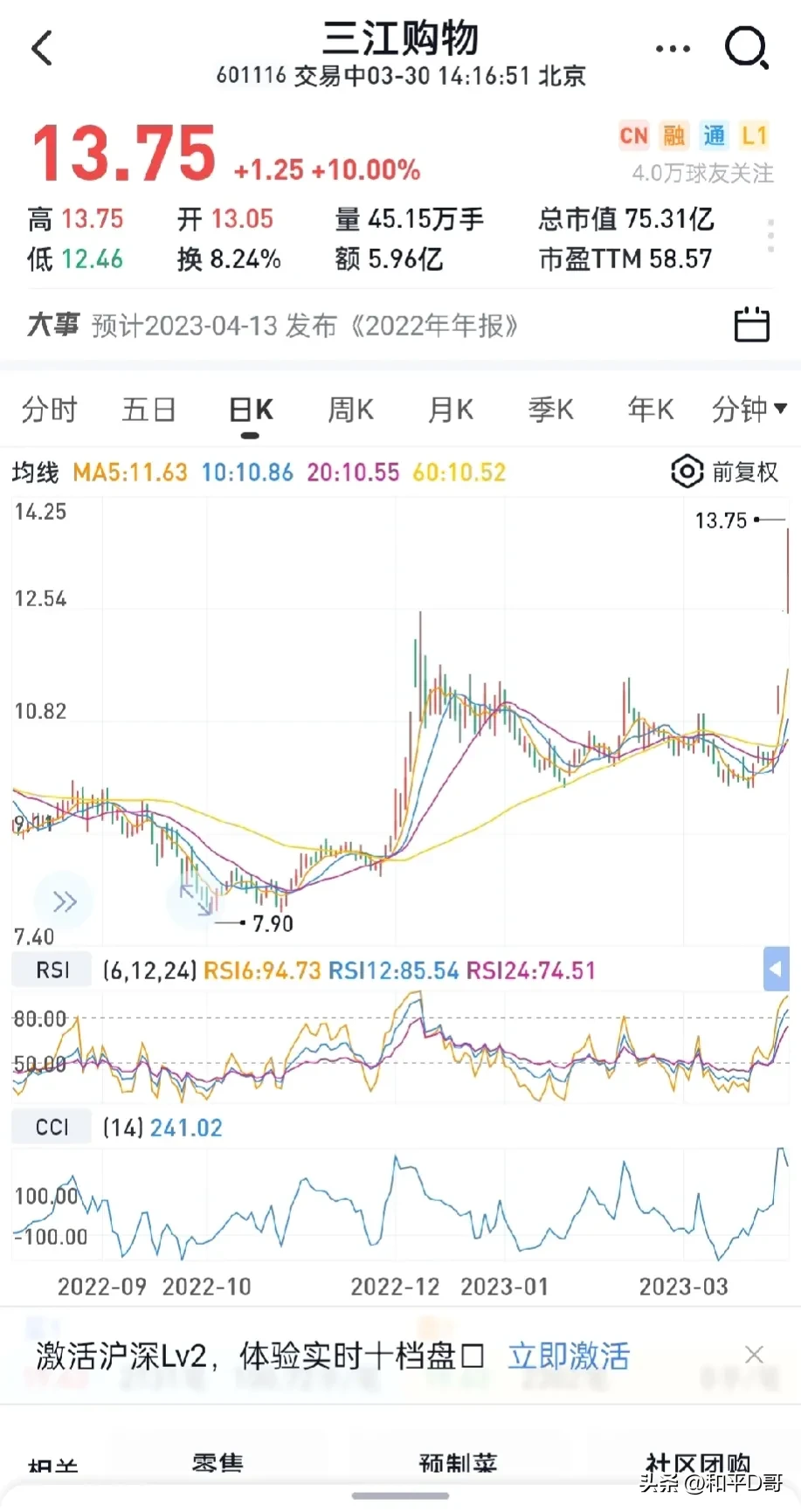Select the 日K chart tab
Image resolution: width=801 pixels, height=1512 pixels.
pyautogui.click(x=251, y=409)
